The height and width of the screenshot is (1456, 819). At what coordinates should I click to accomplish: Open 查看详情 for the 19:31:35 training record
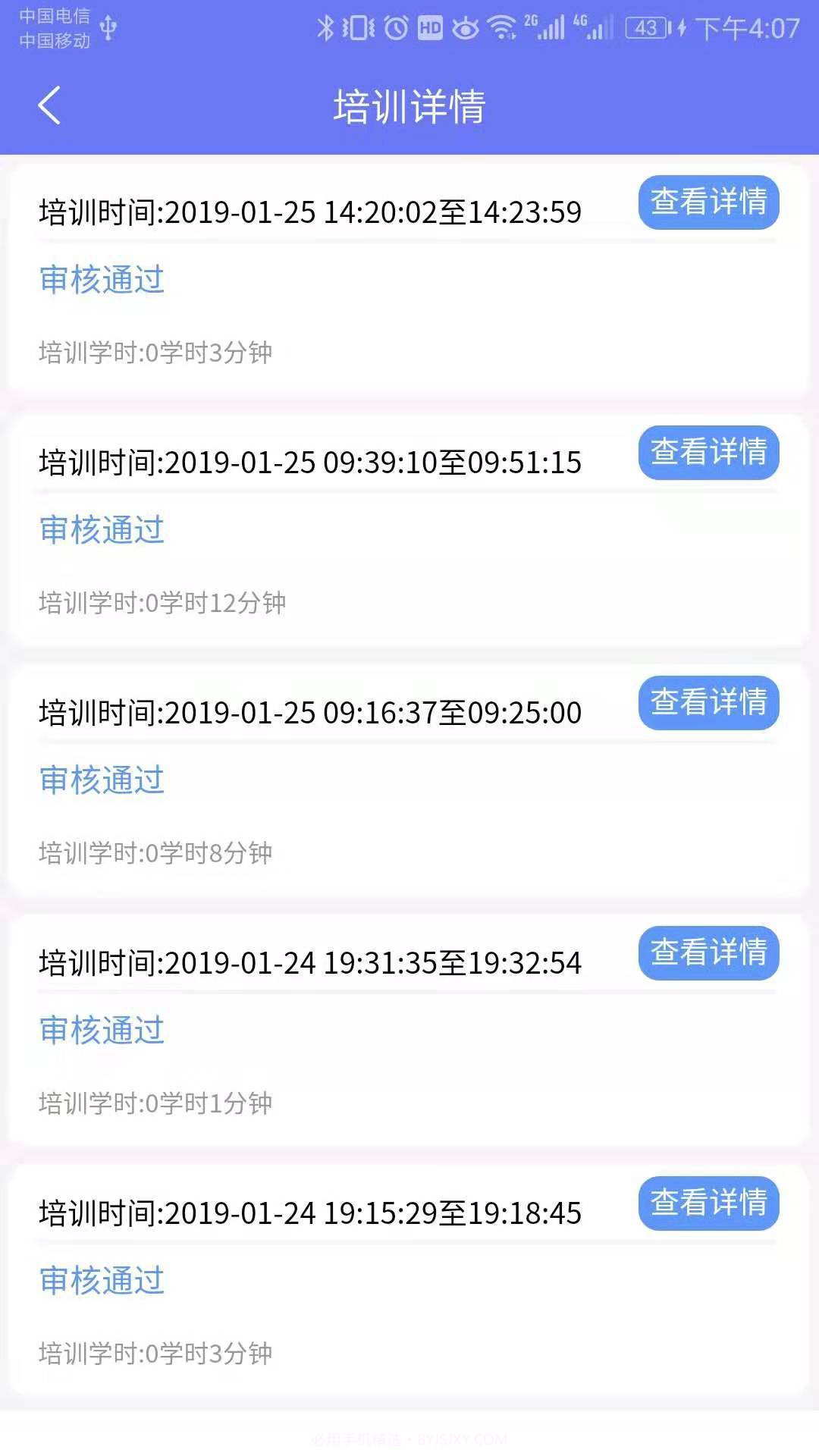708,954
